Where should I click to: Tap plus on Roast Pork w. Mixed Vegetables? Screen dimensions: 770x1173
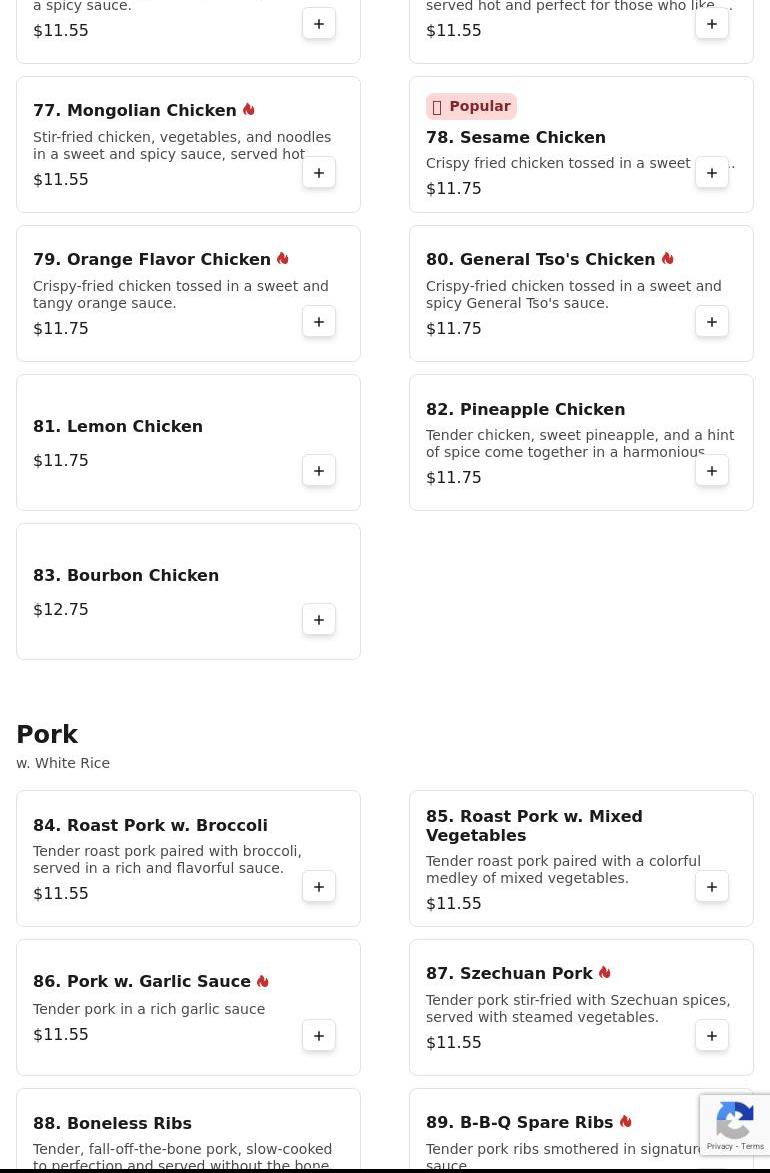[x=712, y=887]
